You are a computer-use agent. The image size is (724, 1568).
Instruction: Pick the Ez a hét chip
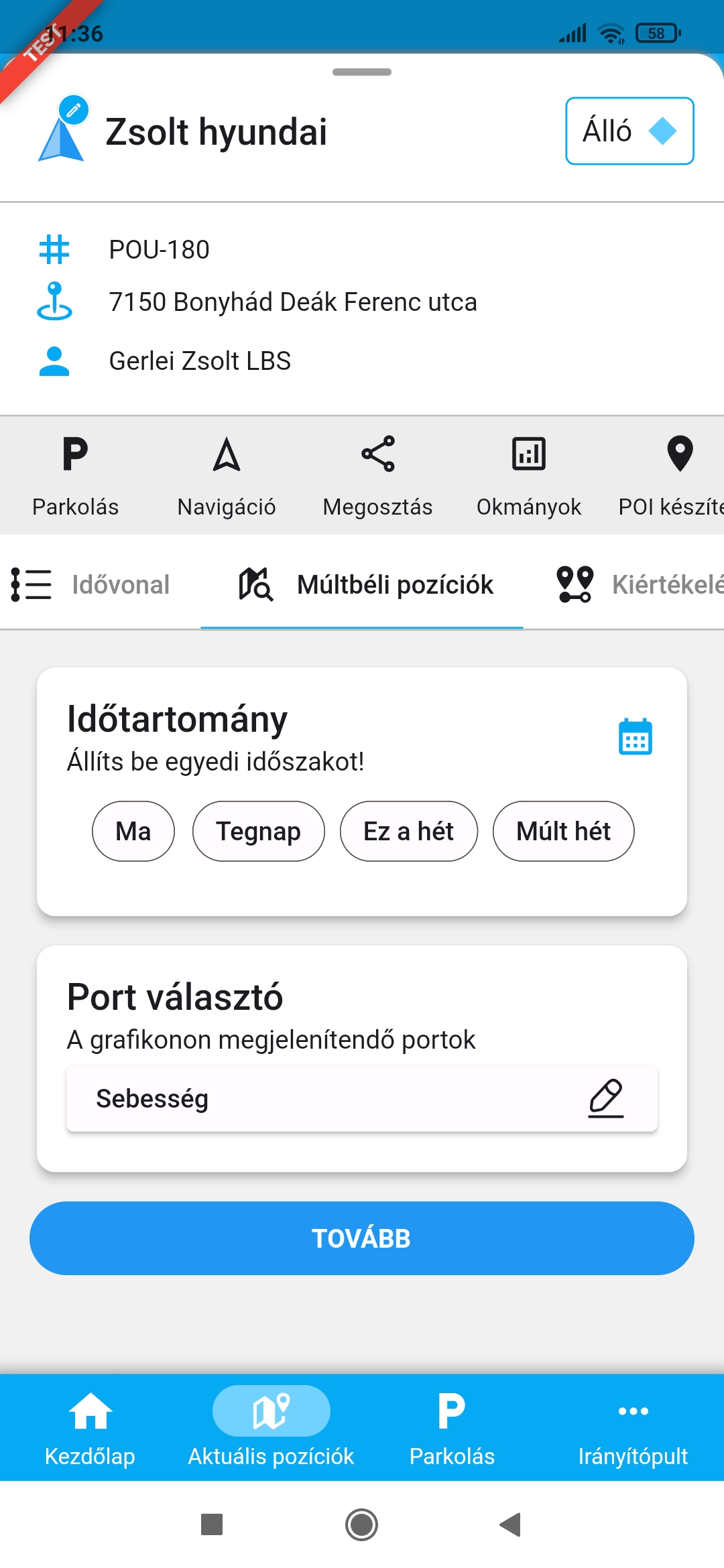pos(408,832)
